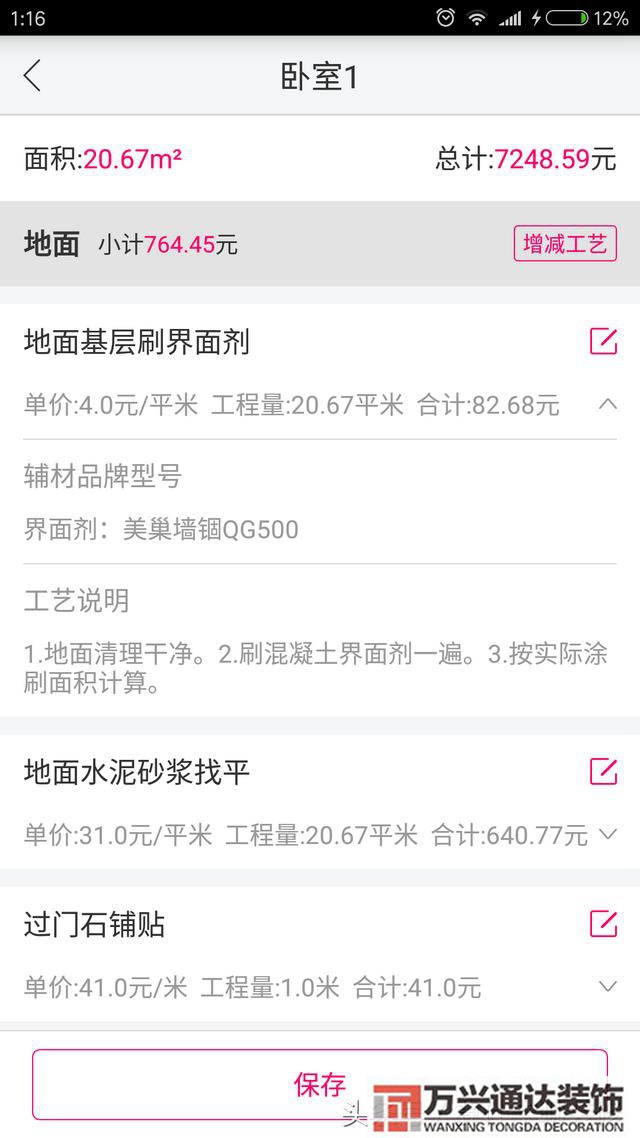Screen dimensions: 640x1138
Task: Edit the 地面水泥砂浆找平 item
Action: tap(603, 771)
